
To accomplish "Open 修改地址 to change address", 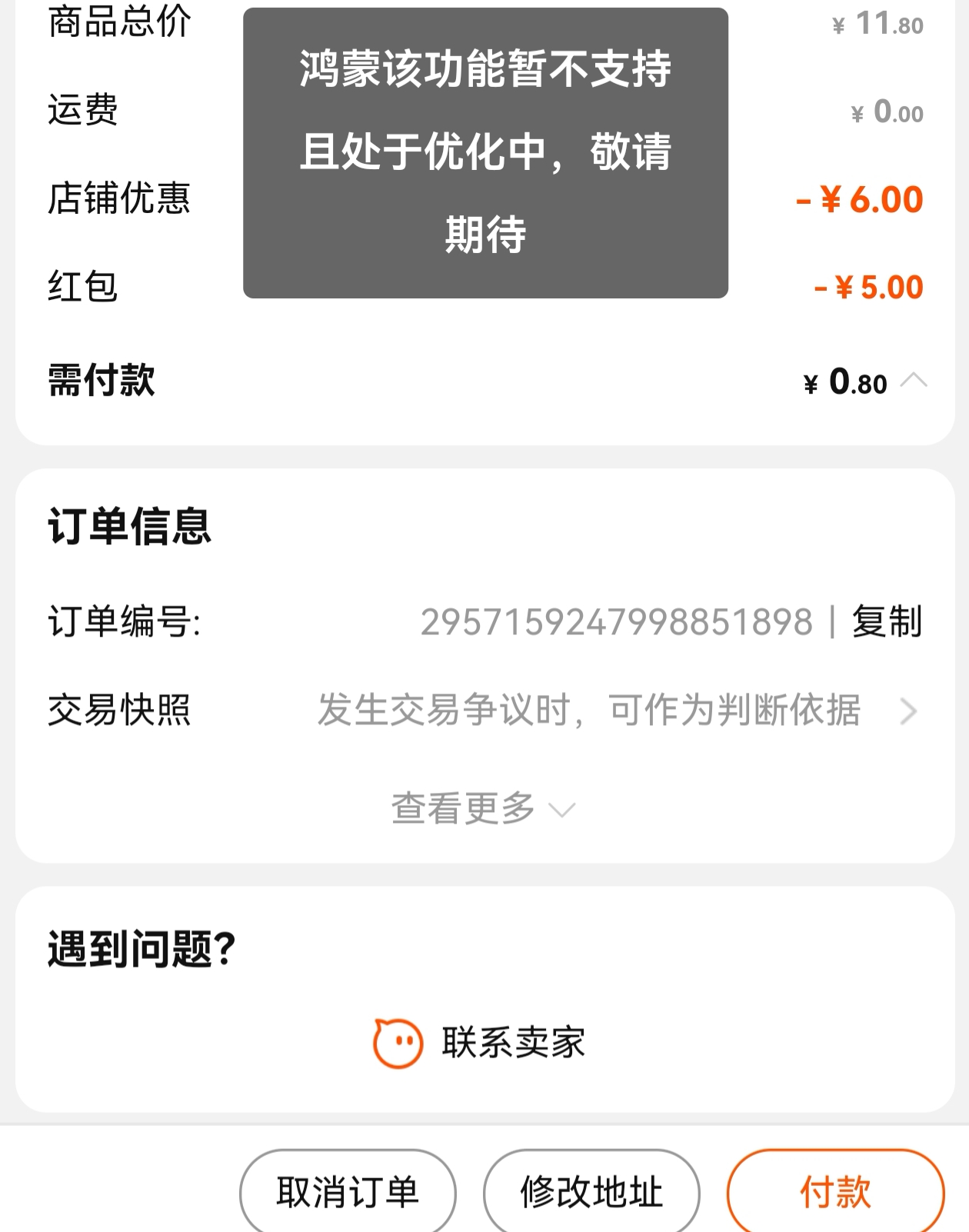I will [x=591, y=1192].
